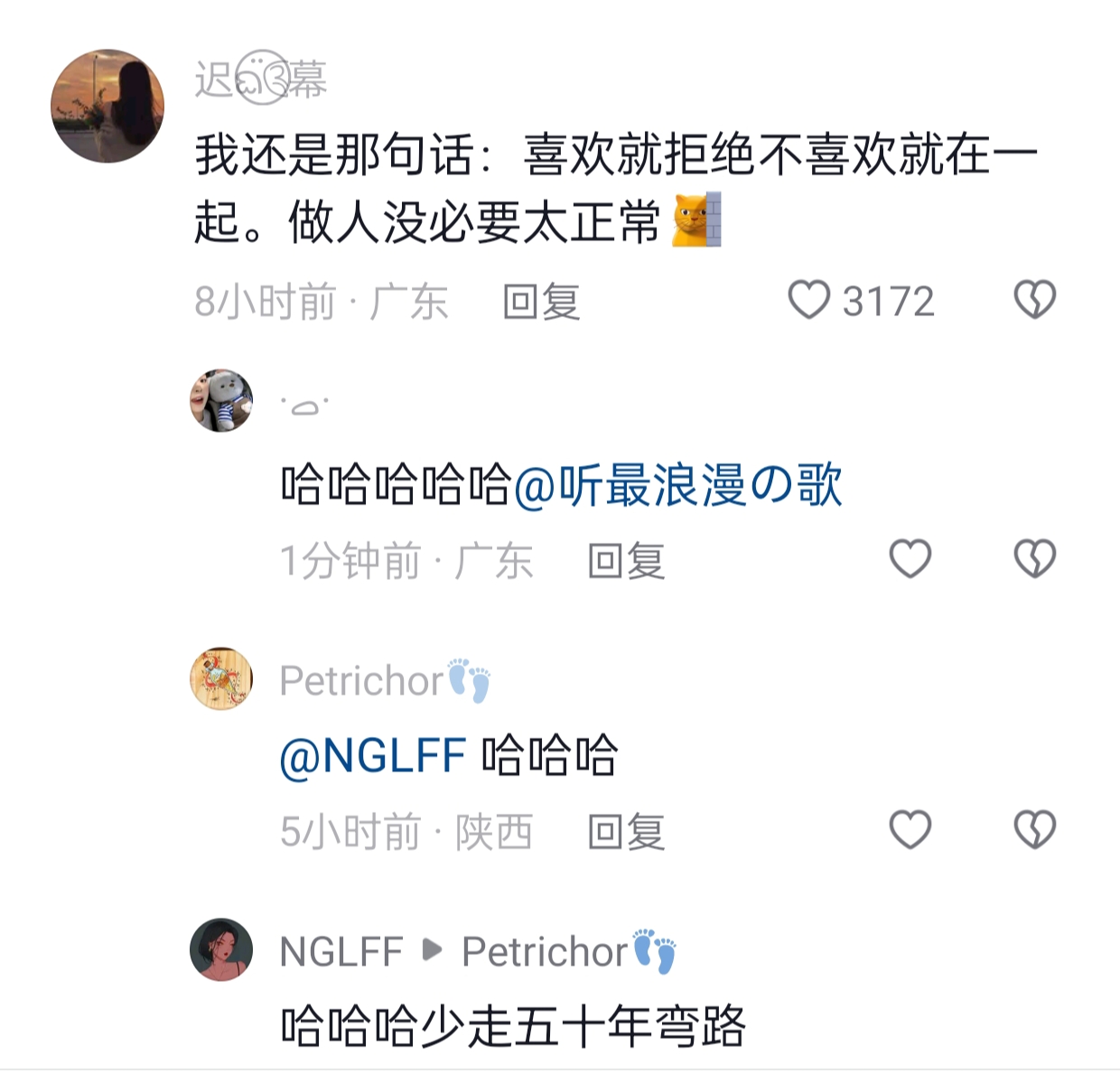Dislike the reply posted 1 minute ago
1120x1083 pixels.
click(x=1034, y=559)
